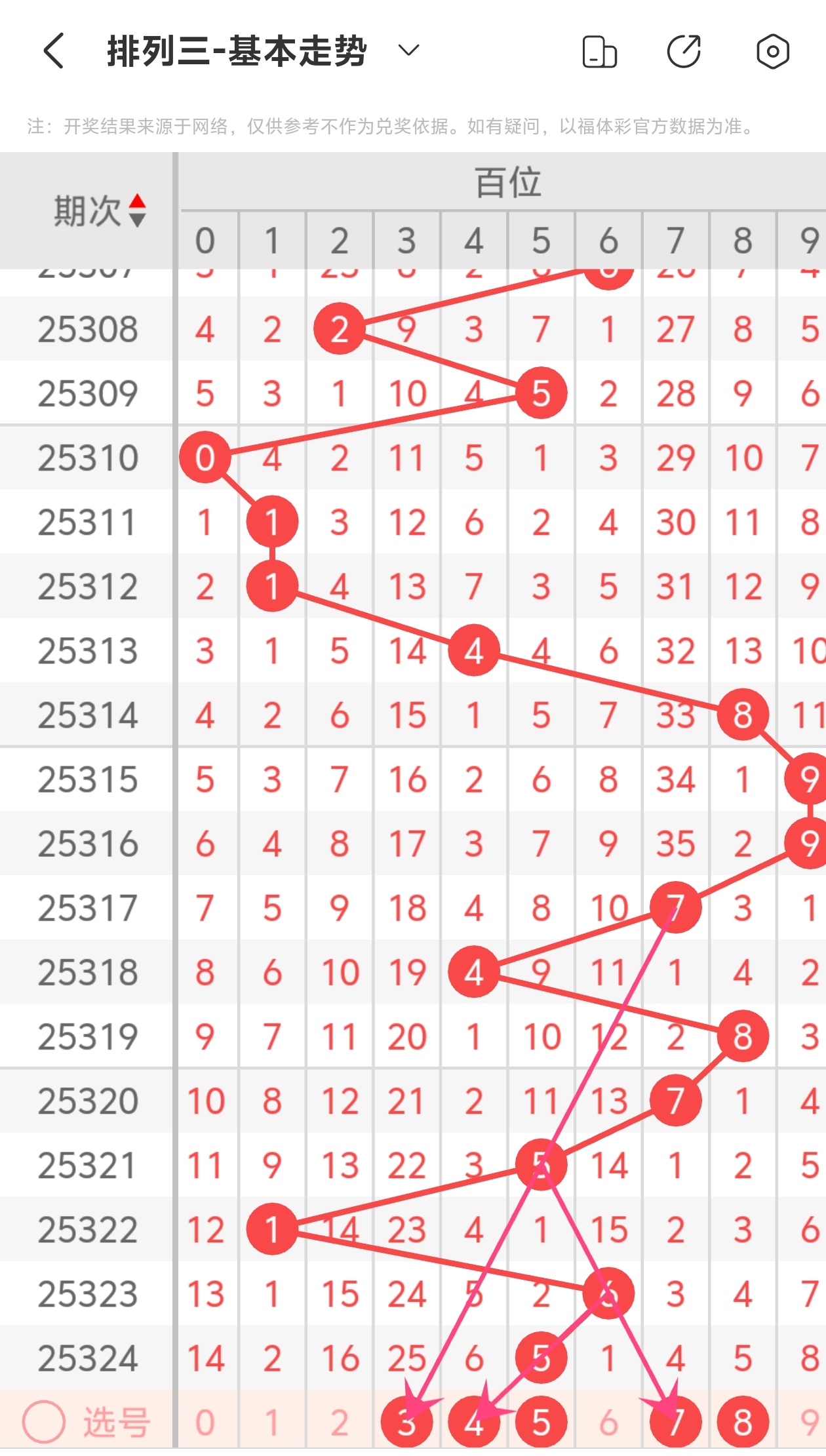
Task: Share the trend chart
Action: 684,51
